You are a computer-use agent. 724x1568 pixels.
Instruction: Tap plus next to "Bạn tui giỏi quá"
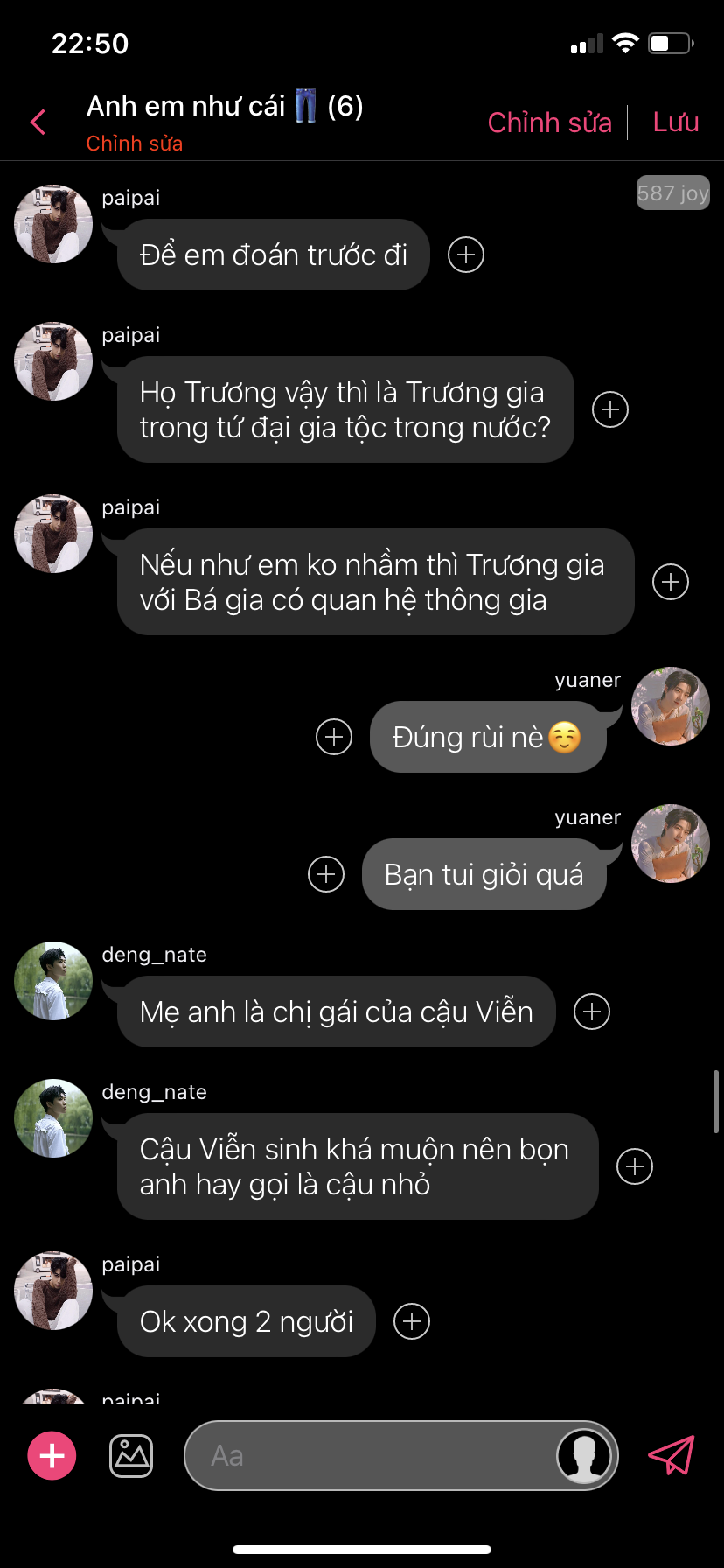click(x=326, y=874)
